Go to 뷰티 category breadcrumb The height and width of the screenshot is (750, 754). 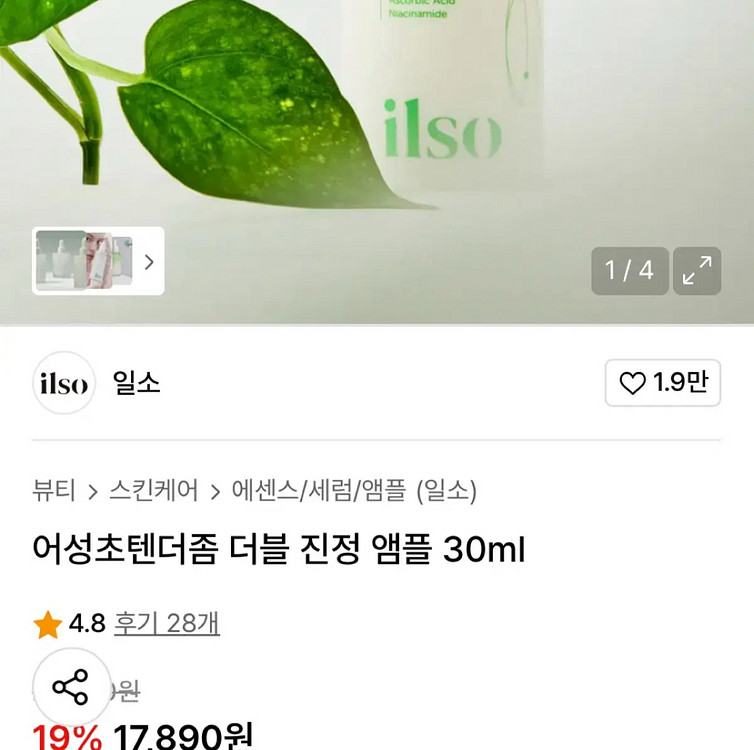[x=54, y=491]
